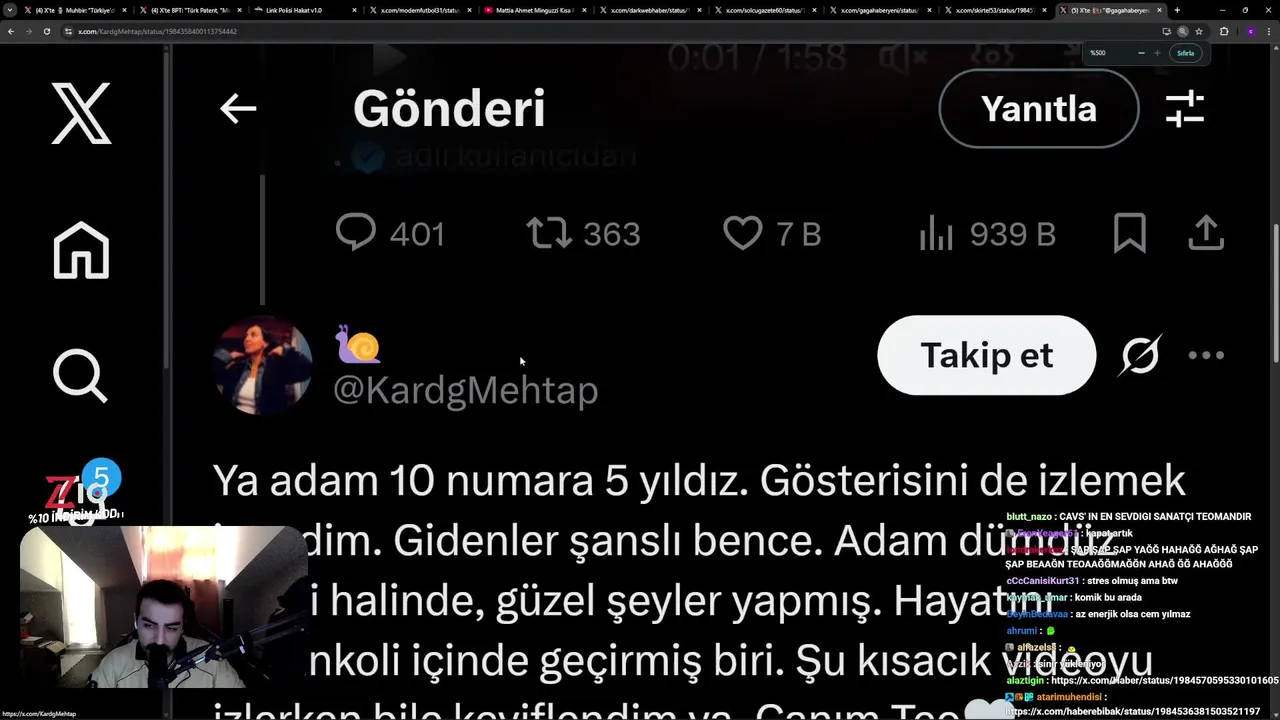
Task: Open the three-dot menu on @KardgMehtap's reply
Action: pos(1206,355)
